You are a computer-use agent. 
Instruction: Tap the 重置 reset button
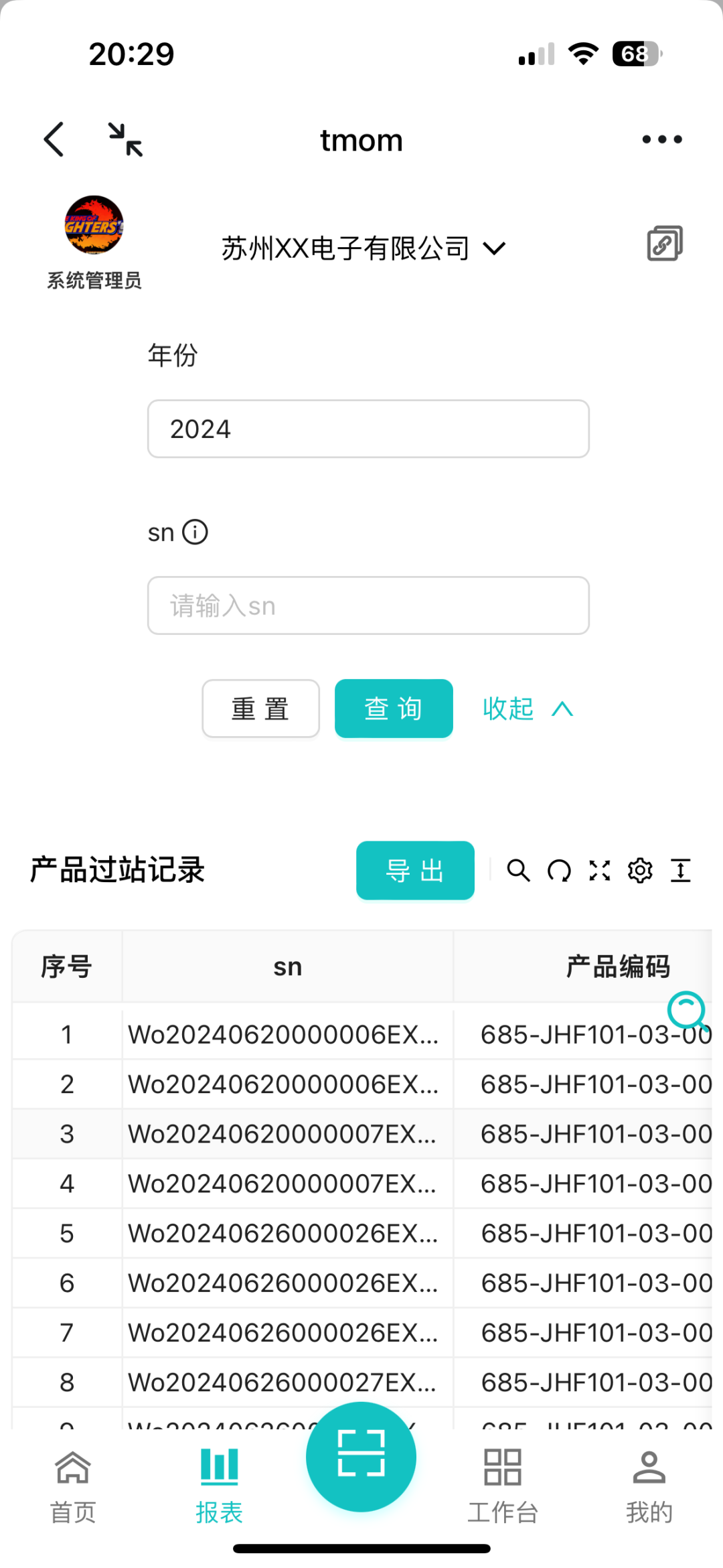point(260,709)
